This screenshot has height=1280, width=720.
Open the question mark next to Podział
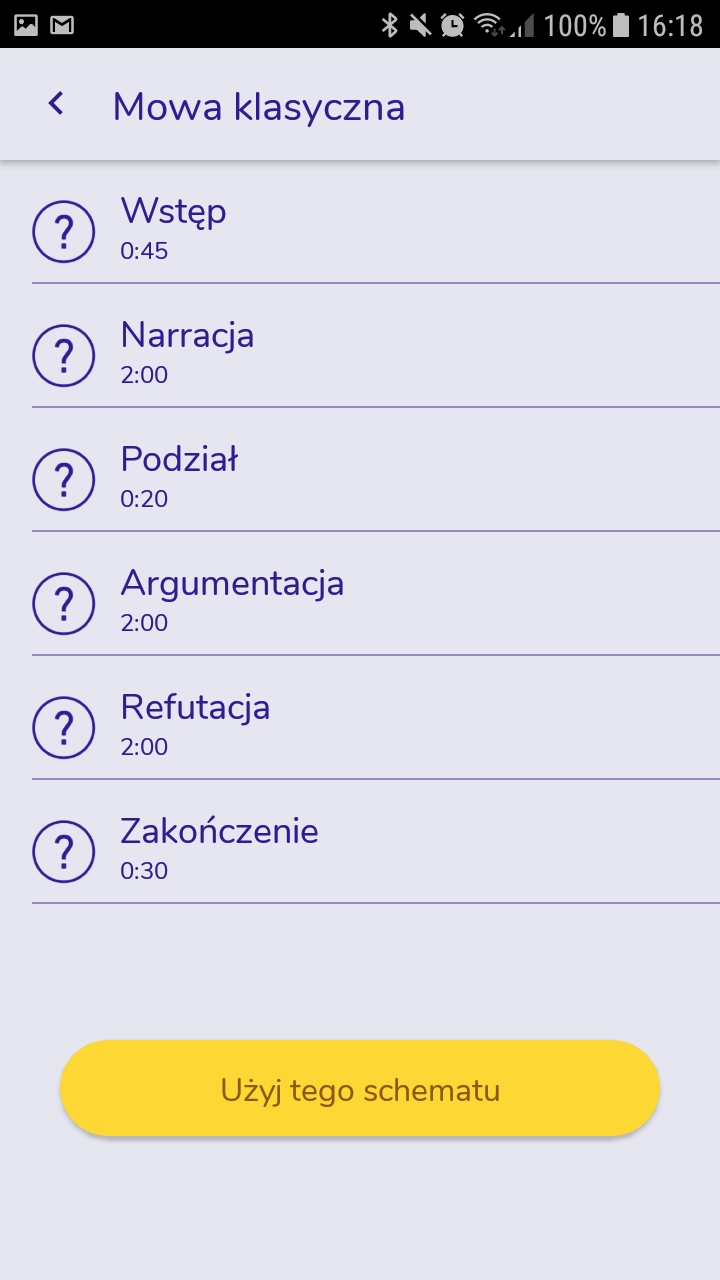[64, 480]
